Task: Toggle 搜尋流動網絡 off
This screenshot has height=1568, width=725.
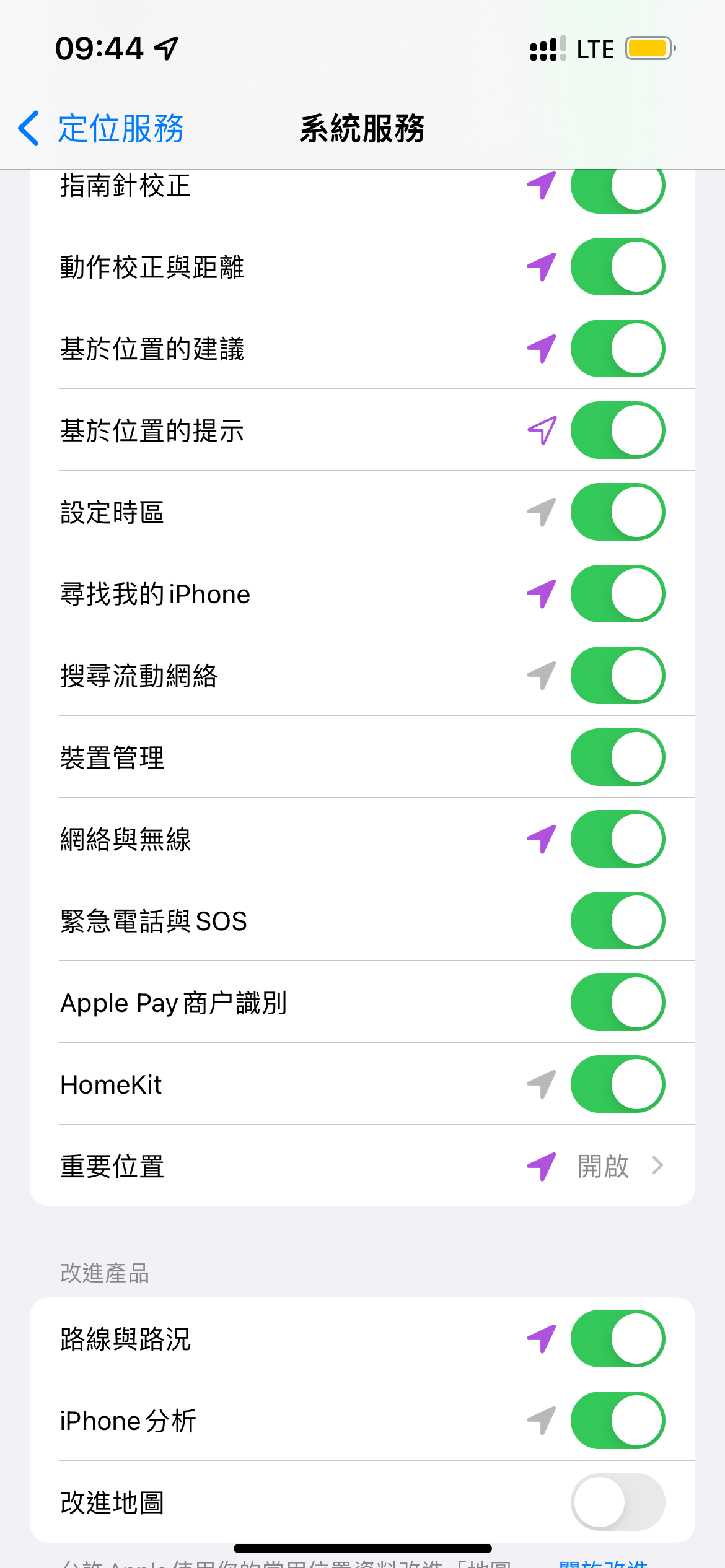Action: [x=618, y=676]
